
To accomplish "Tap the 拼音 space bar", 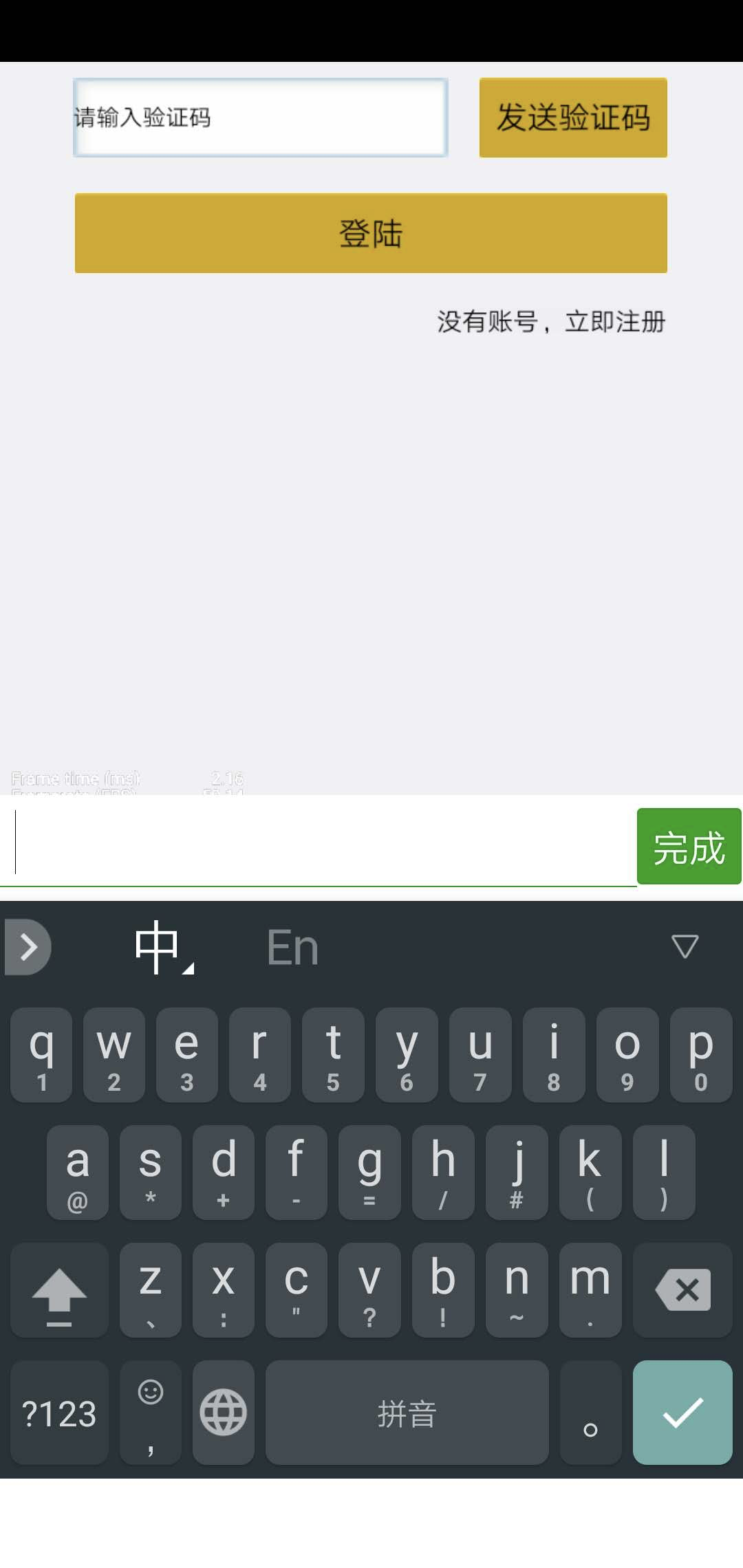I will click(407, 1413).
